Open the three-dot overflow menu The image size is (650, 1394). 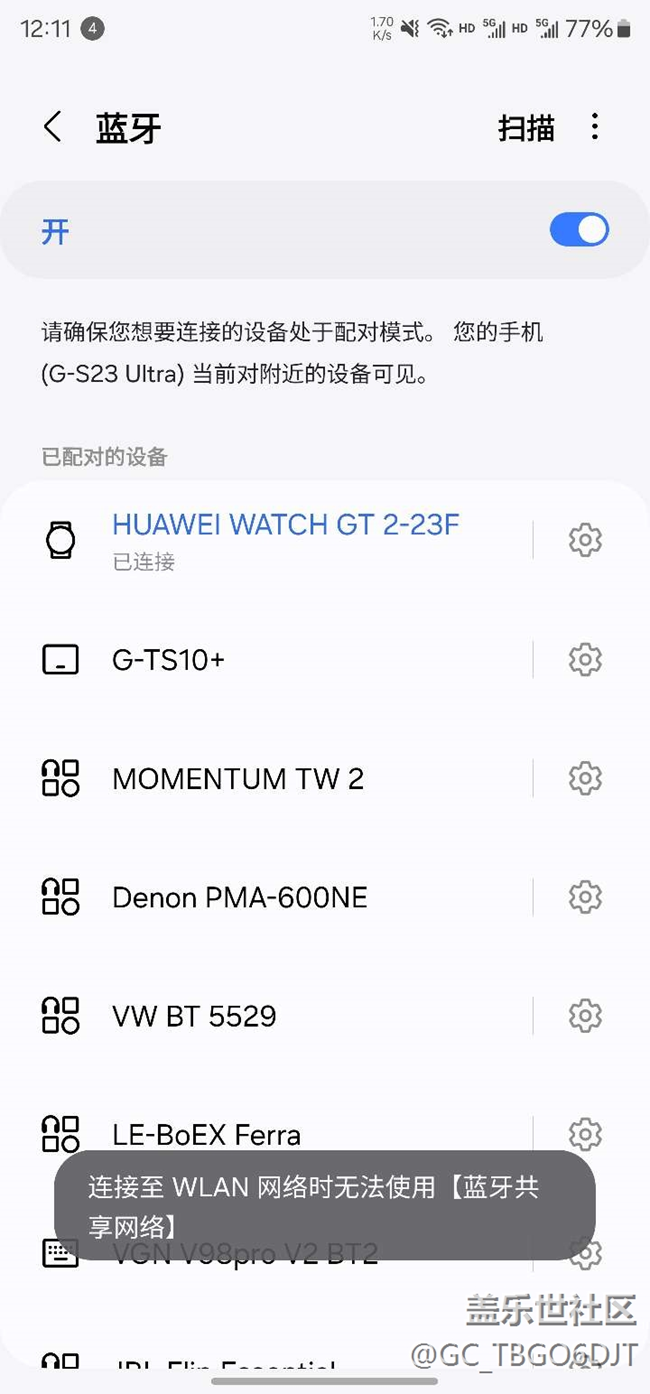[595, 126]
